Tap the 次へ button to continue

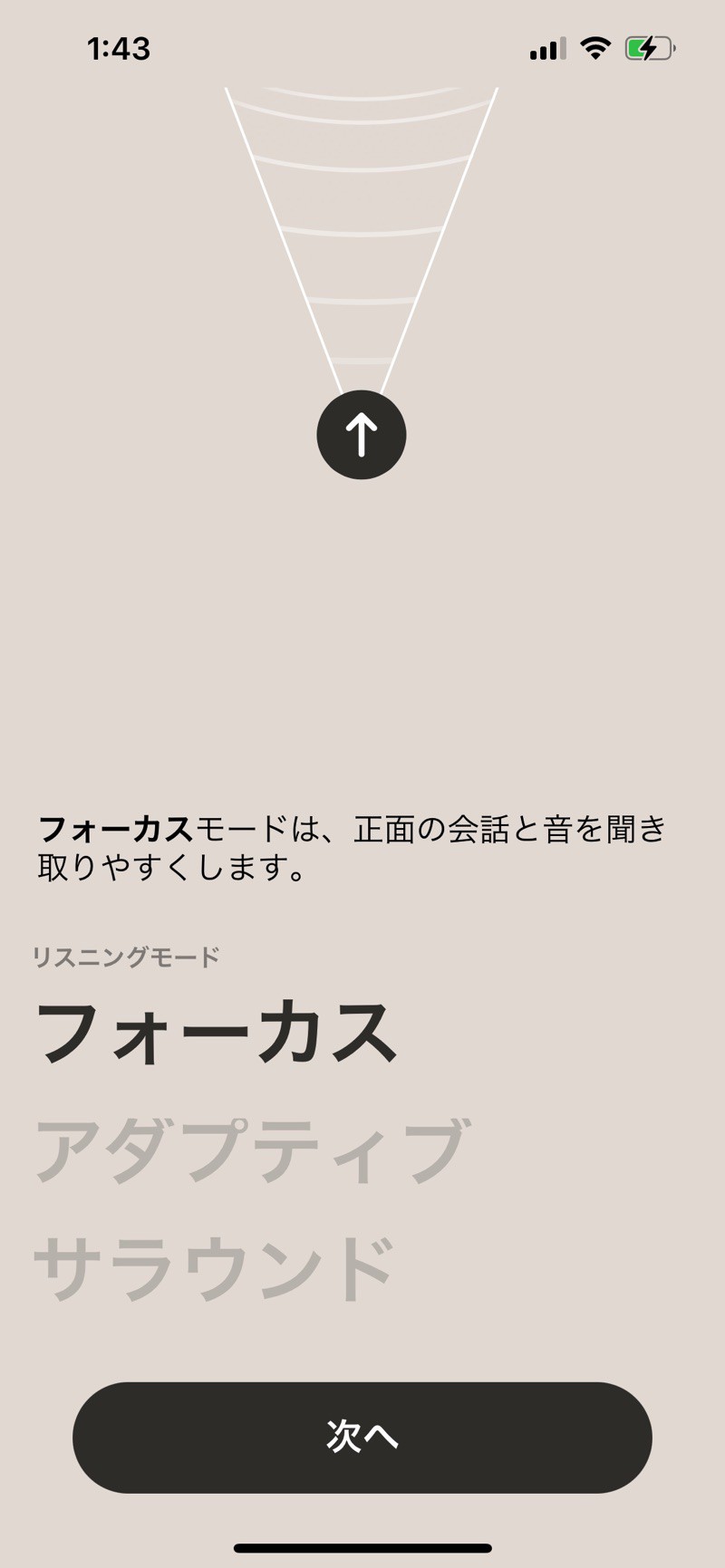[x=362, y=1437]
